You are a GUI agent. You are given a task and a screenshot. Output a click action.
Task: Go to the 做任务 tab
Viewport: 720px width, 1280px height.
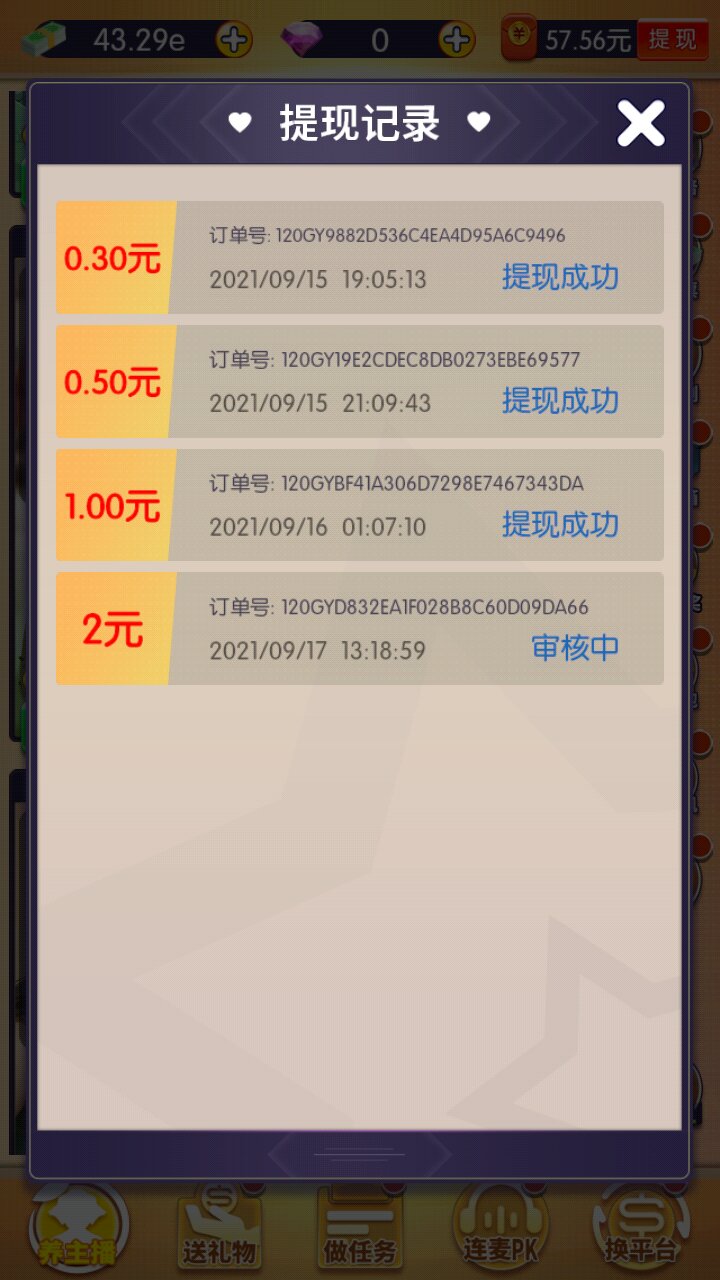(360, 1228)
